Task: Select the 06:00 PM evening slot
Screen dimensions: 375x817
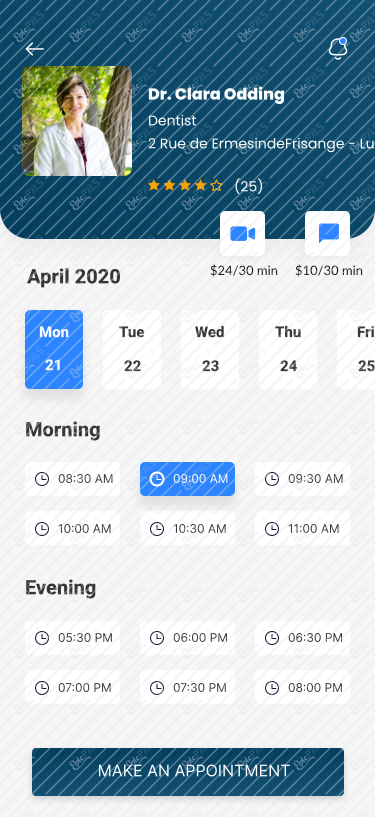Action: click(188, 638)
